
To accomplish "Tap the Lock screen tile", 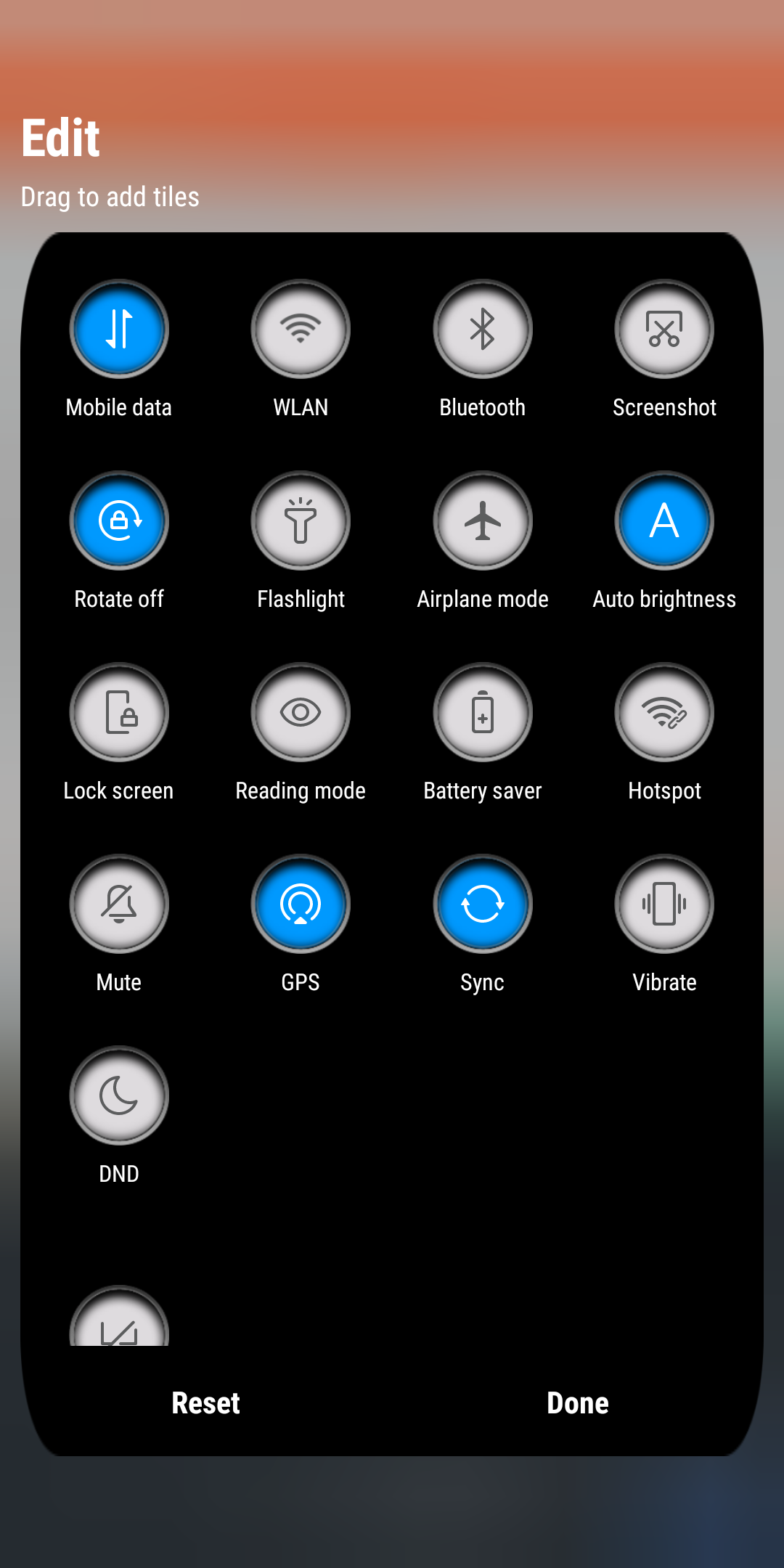I will tap(119, 713).
